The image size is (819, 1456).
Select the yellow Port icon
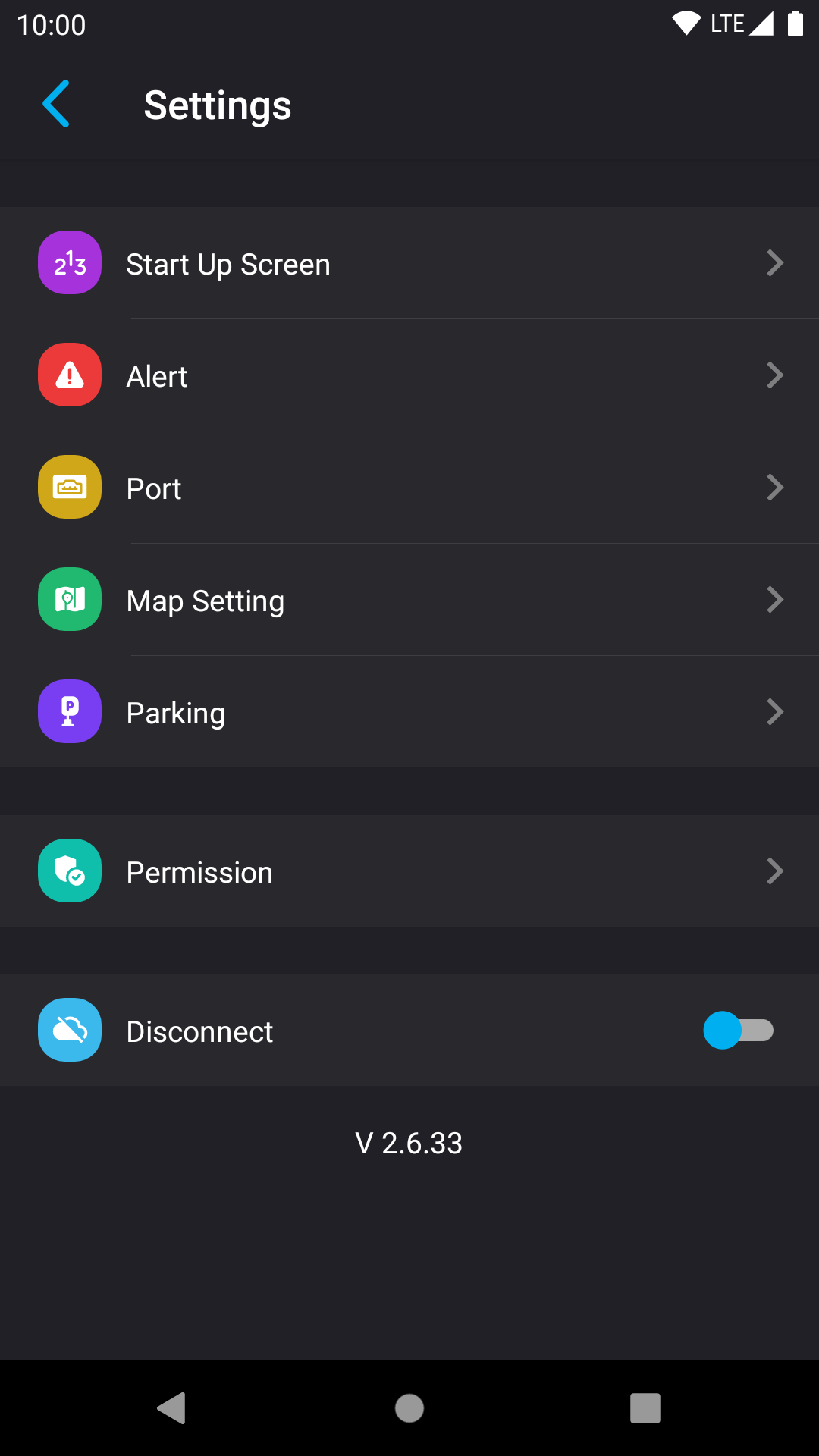tap(69, 487)
